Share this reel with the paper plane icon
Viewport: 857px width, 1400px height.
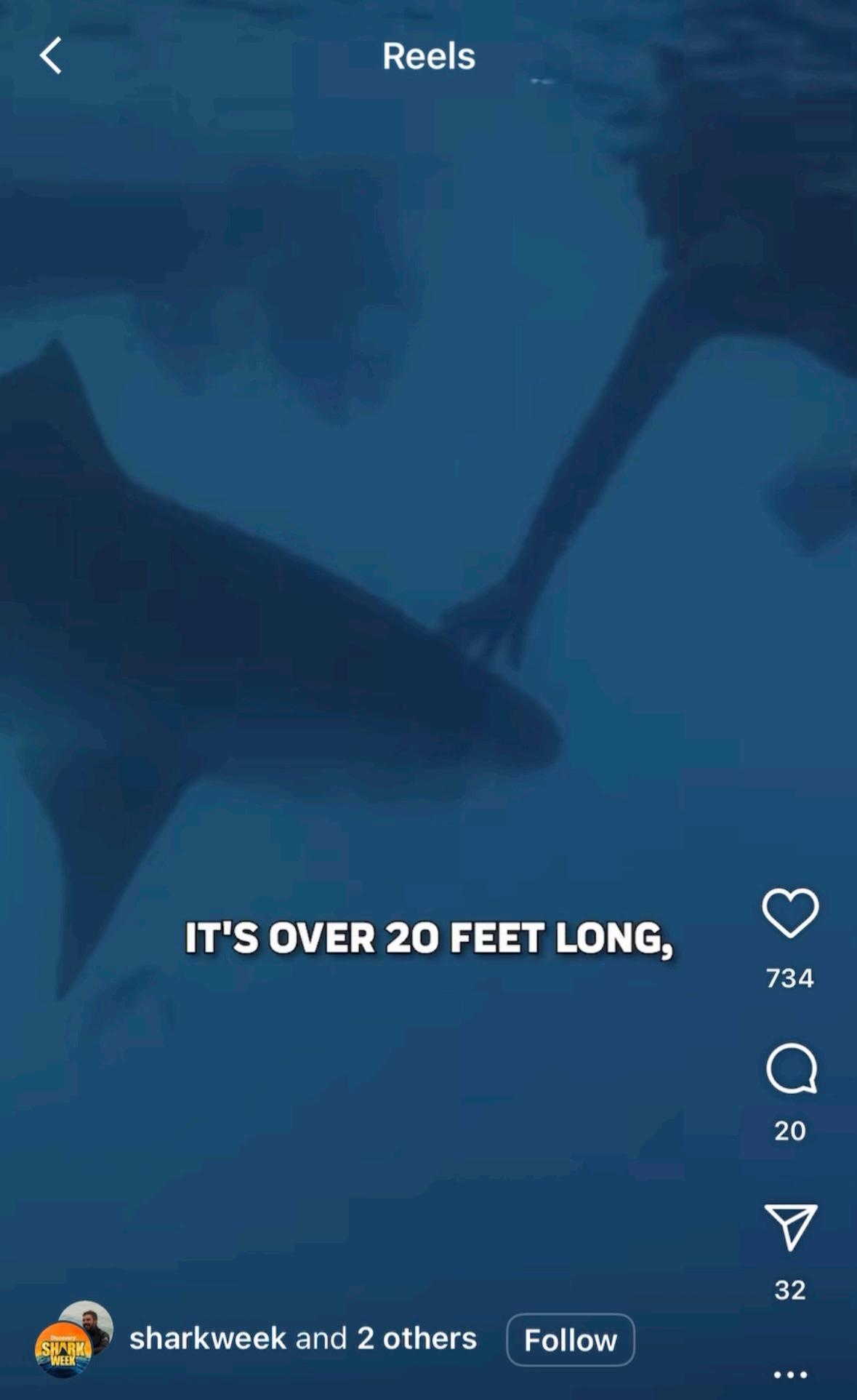point(791,1228)
